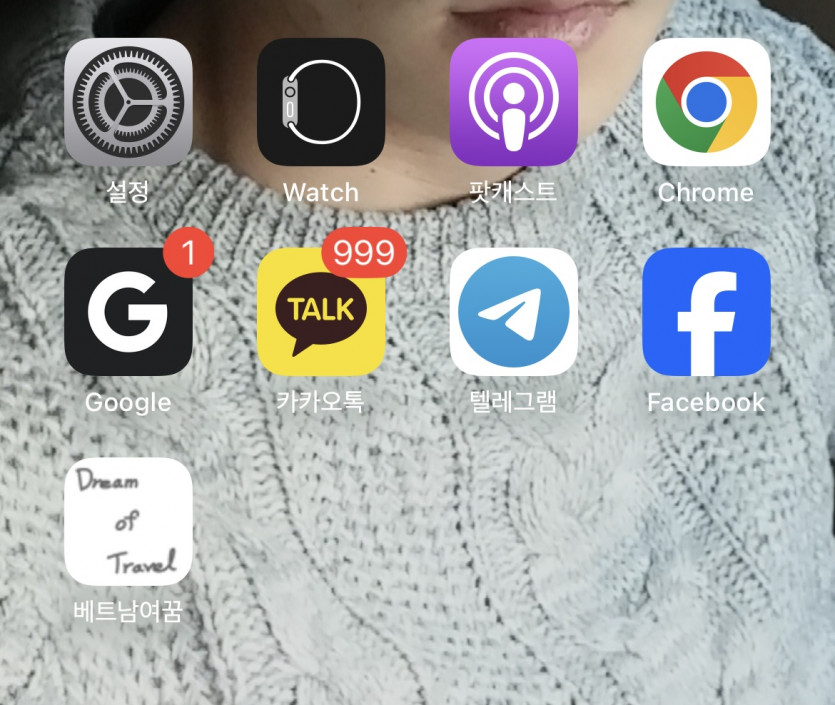
Task: Open 카카오톡 with 999 unread messages
Action: point(321,312)
